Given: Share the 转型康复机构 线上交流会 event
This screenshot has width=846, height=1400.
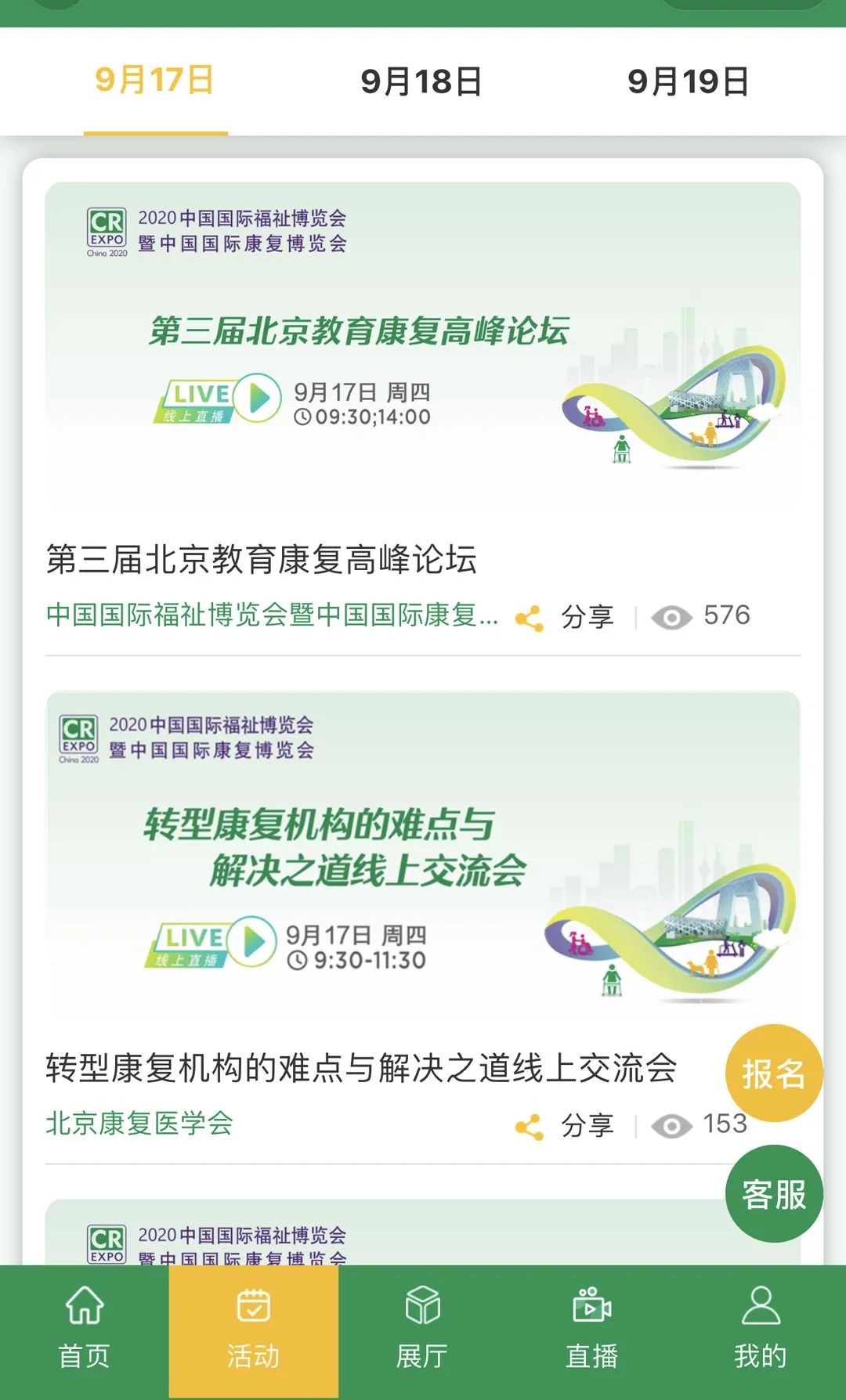Looking at the screenshot, I should [566, 1126].
